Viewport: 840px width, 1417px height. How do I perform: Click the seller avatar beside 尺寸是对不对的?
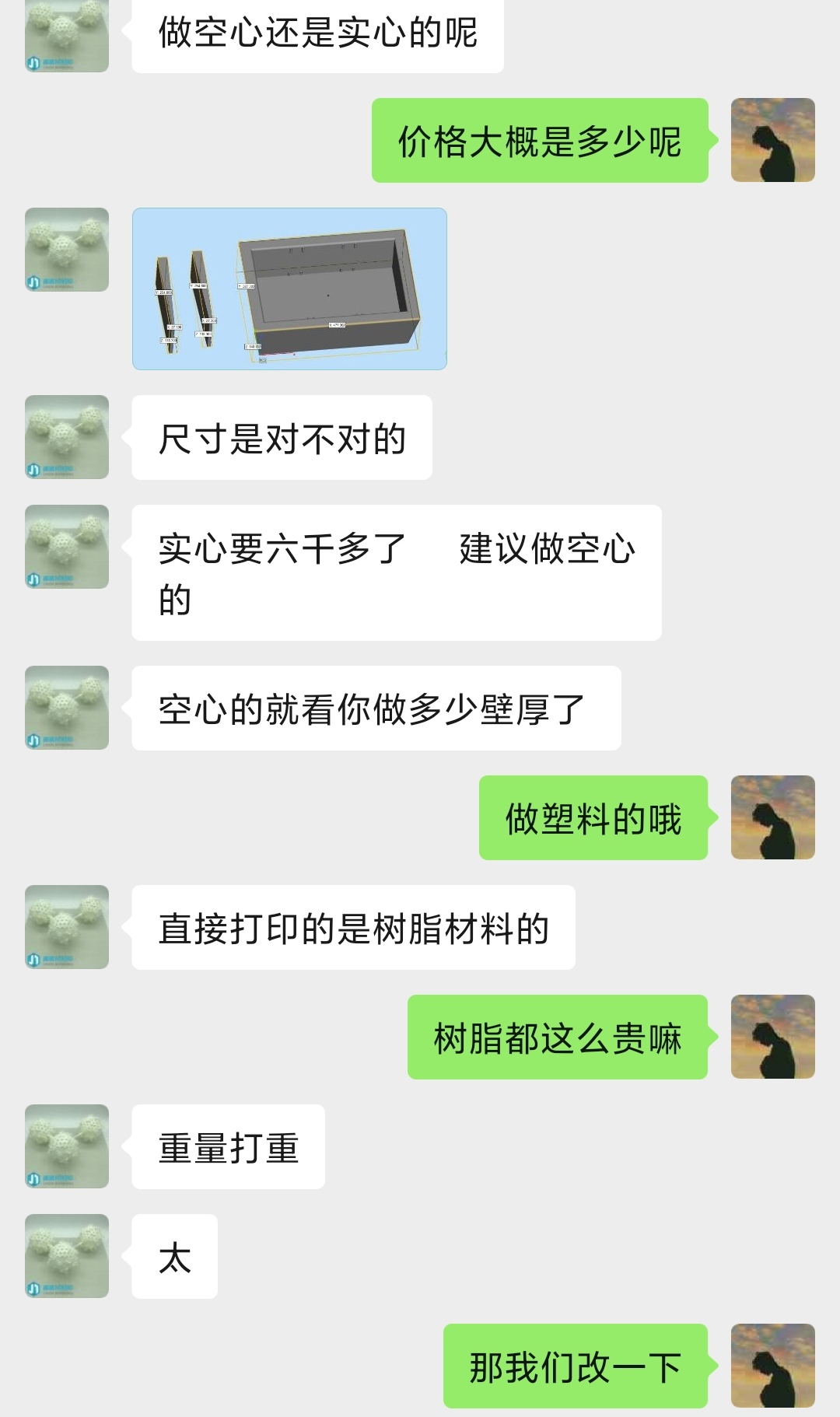click(x=66, y=436)
